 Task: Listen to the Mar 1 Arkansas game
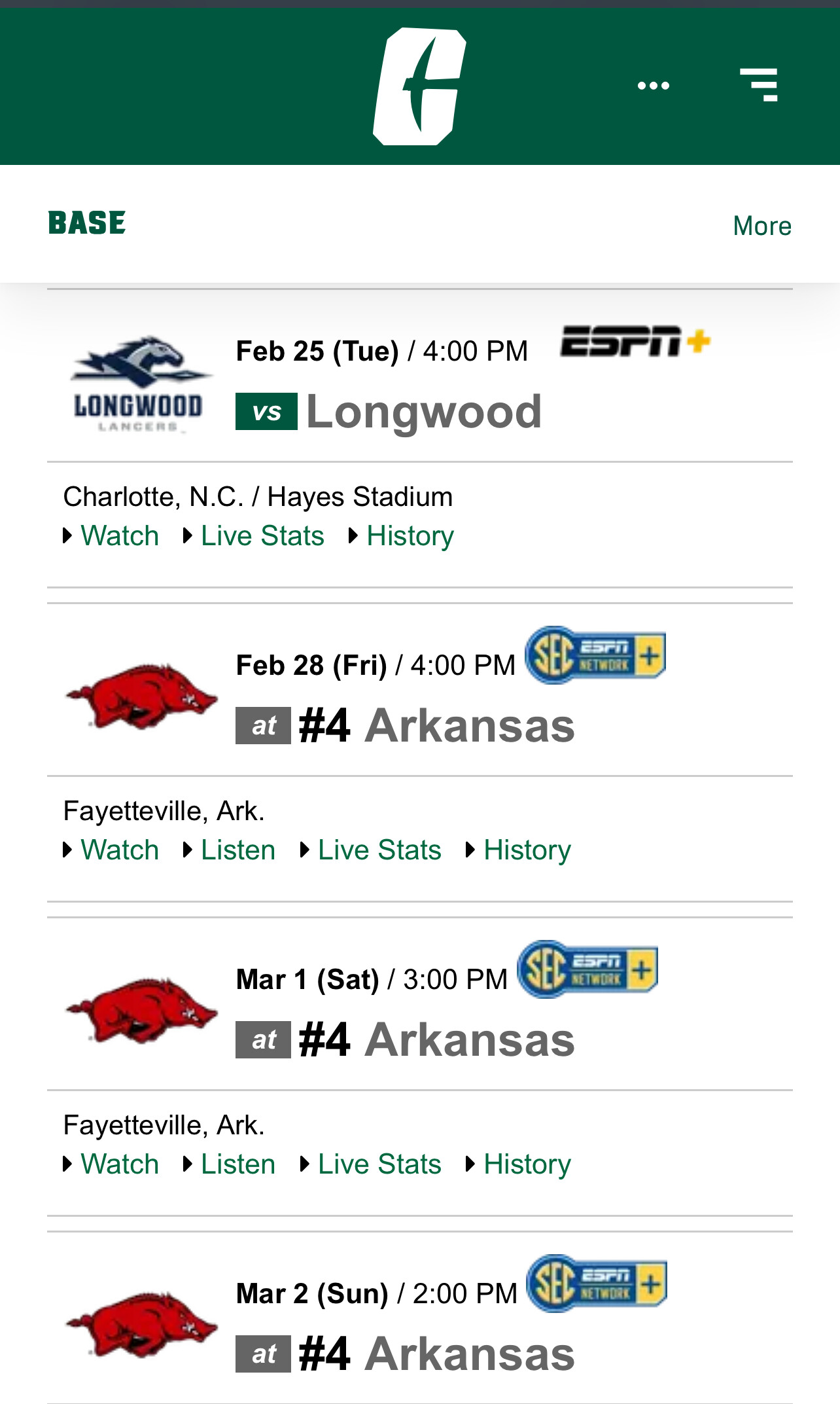point(238,1164)
